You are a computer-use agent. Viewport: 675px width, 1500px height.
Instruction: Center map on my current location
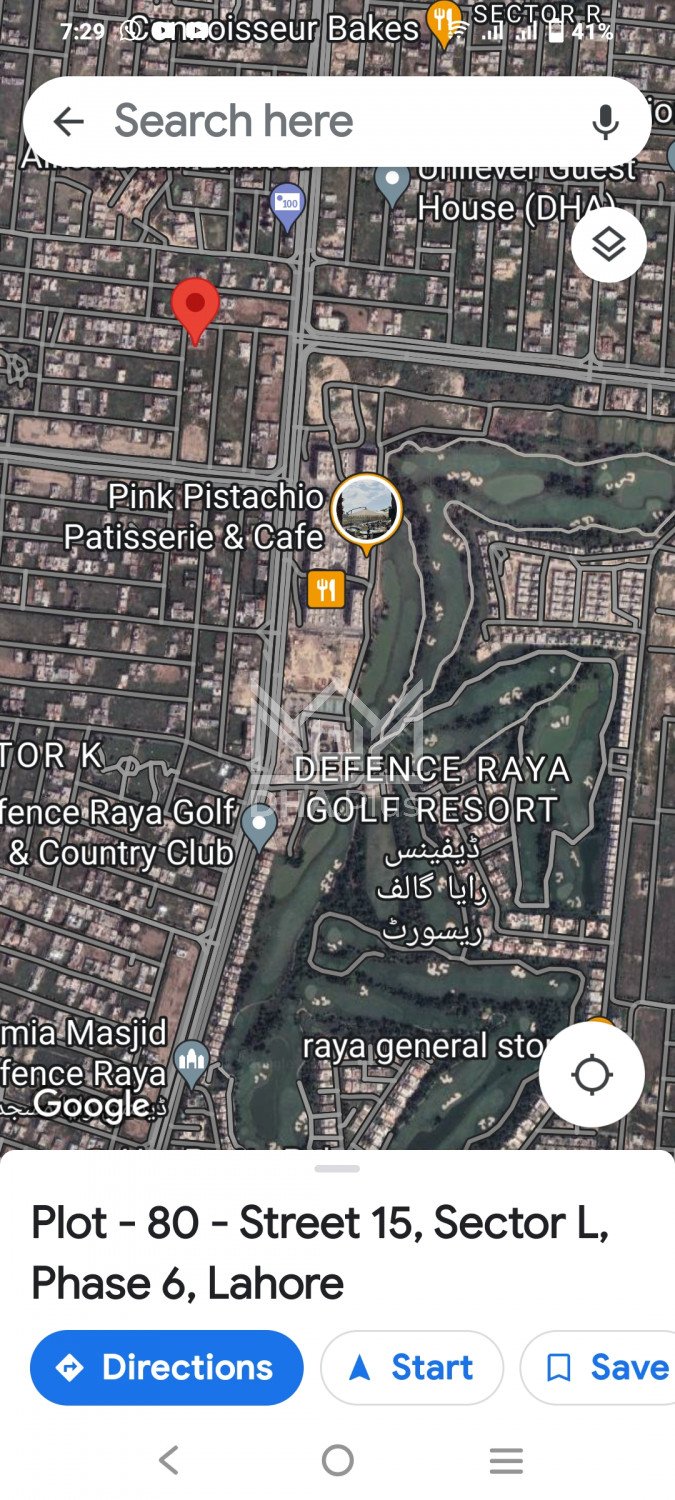click(x=592, y=1075)
